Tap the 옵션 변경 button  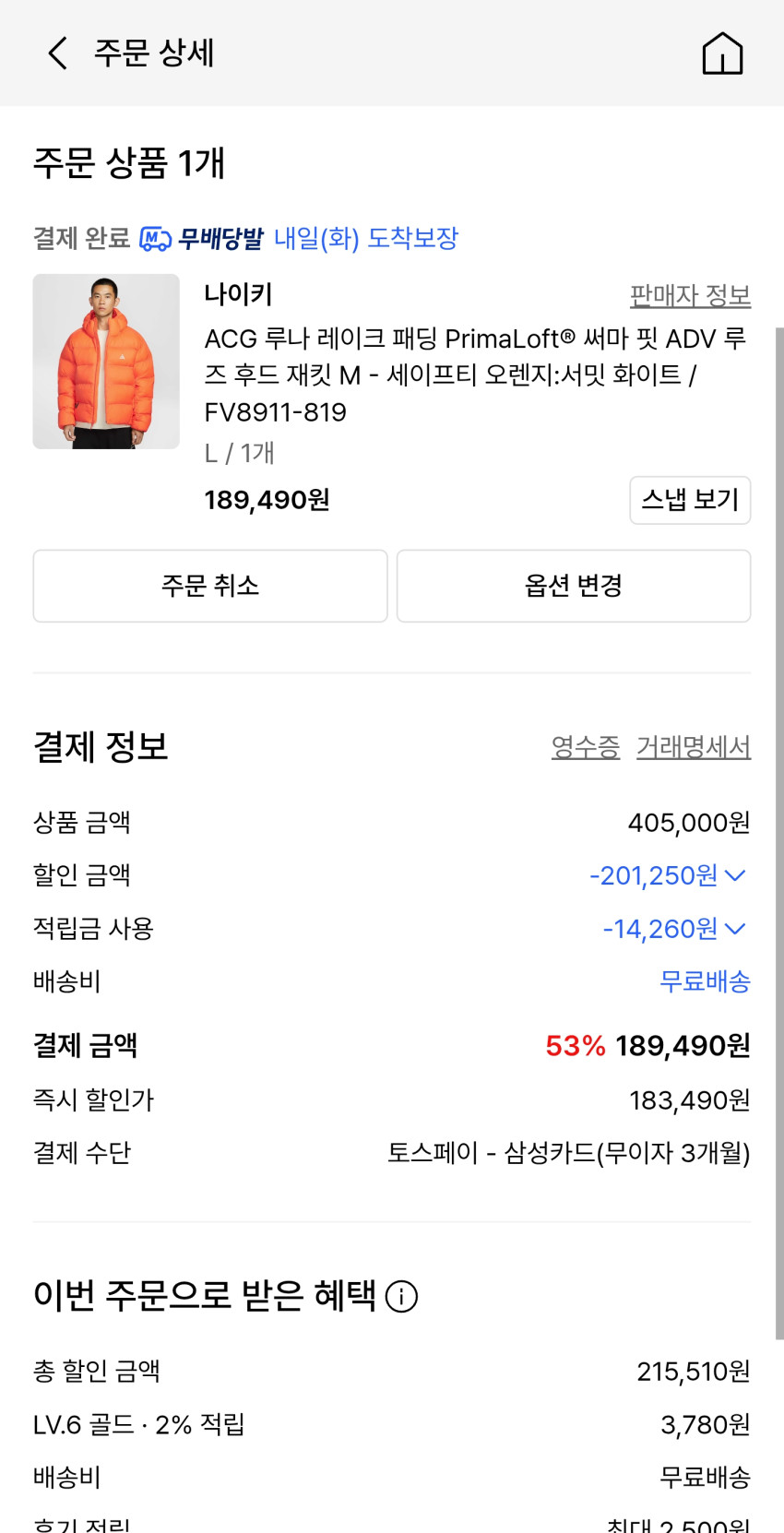click(574, 586)
